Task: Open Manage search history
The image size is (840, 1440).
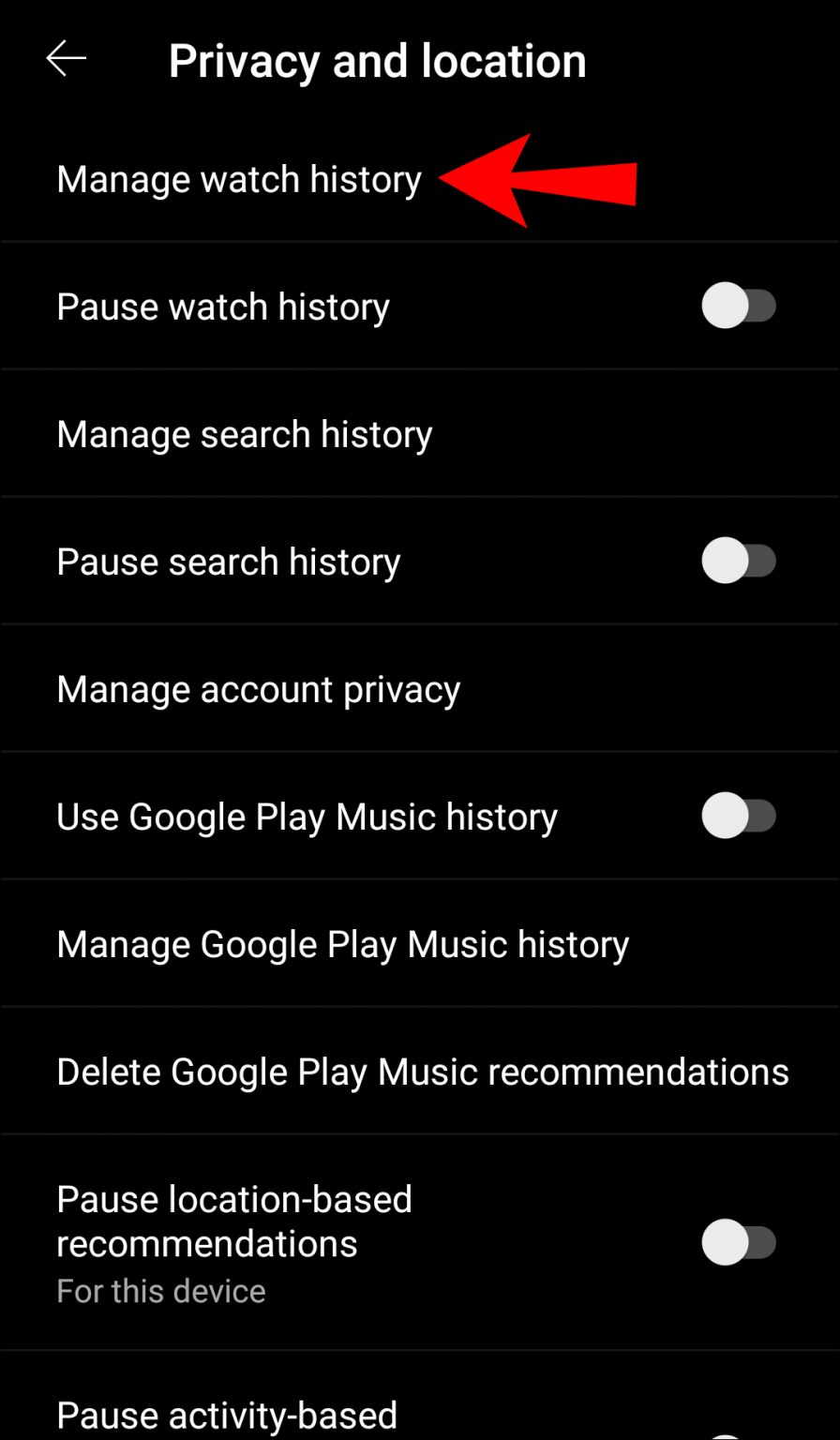Action: [245, 433]
